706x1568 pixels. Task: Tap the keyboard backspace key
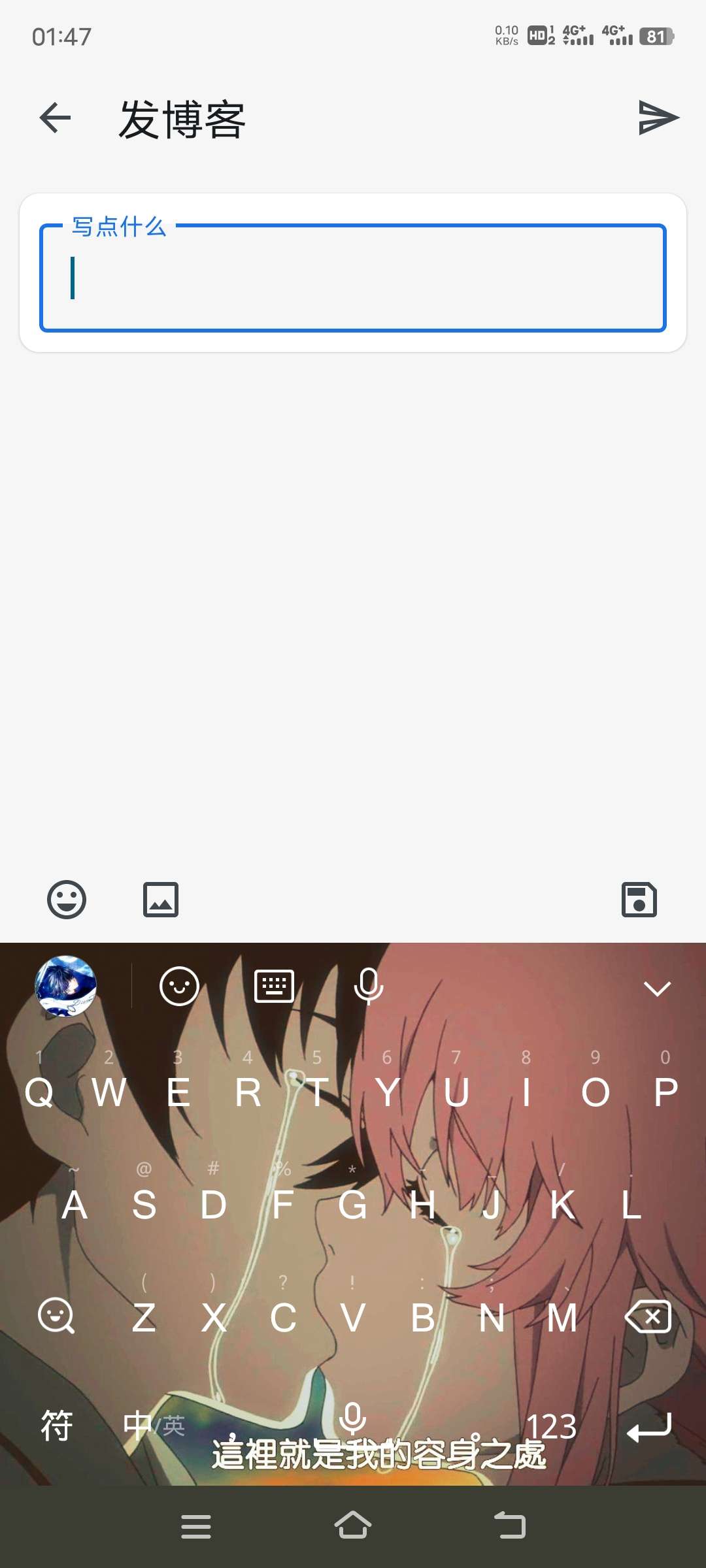[x=648, y=1316]
